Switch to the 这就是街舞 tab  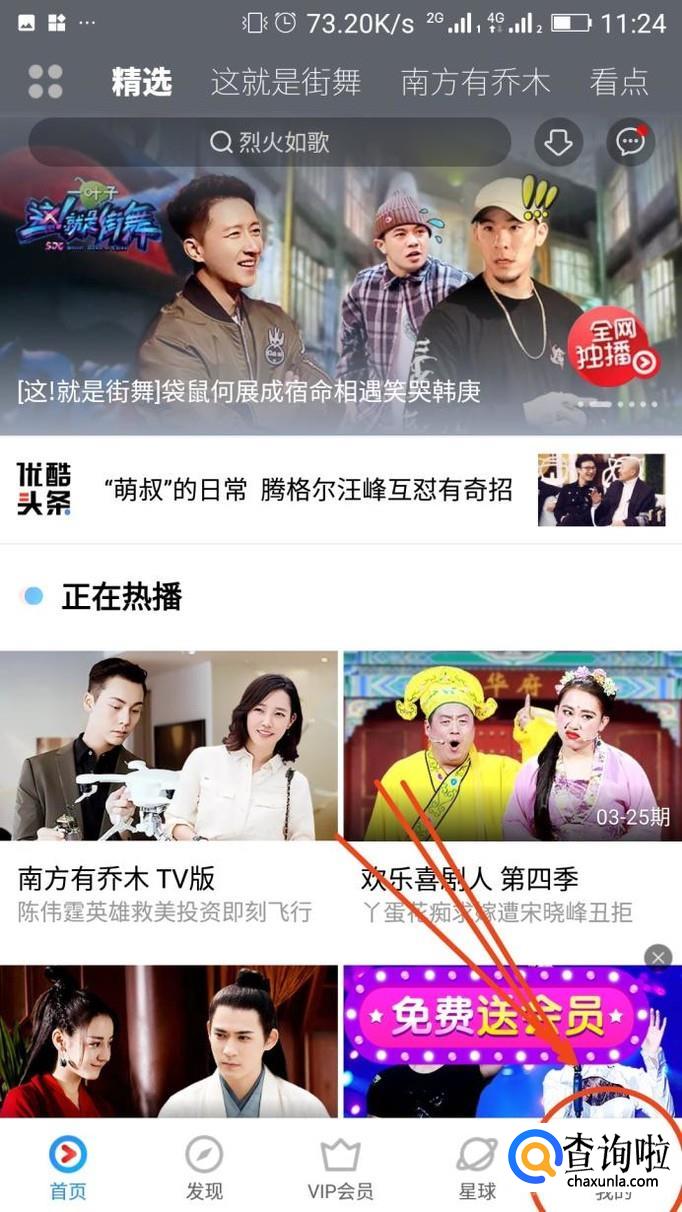pos(285,82)
